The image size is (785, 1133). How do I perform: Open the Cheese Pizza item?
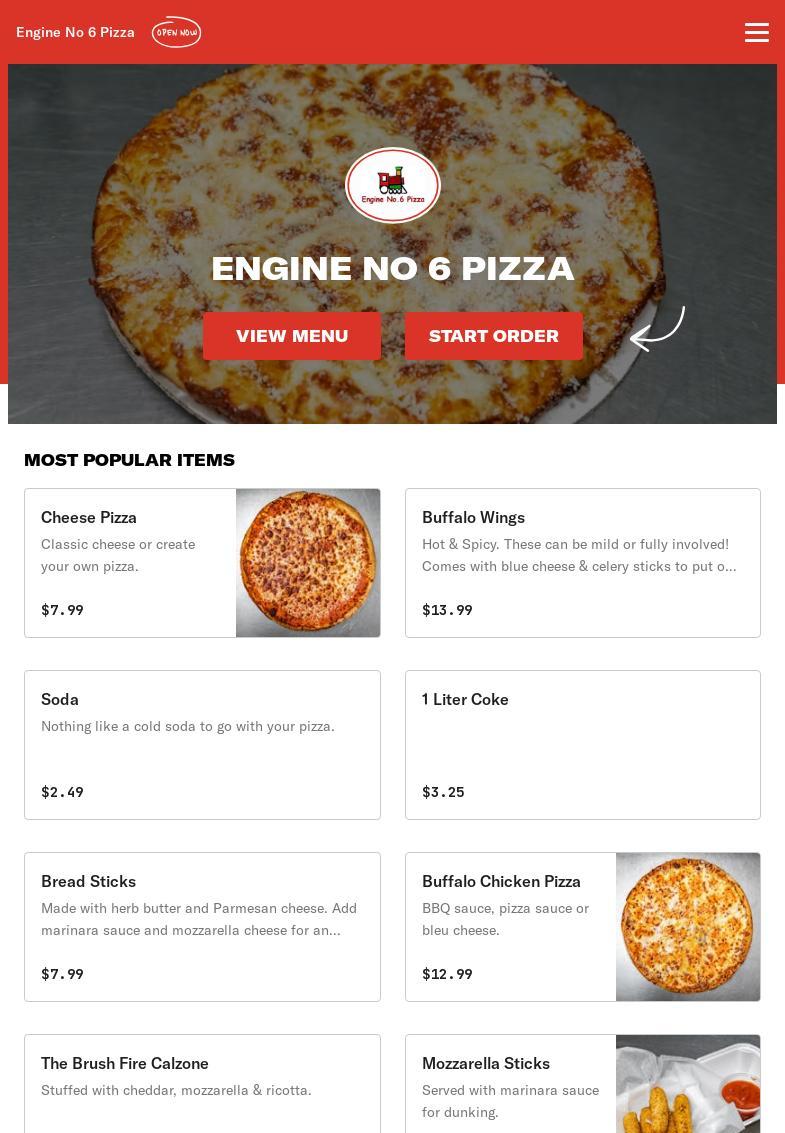tap(202, 563)
